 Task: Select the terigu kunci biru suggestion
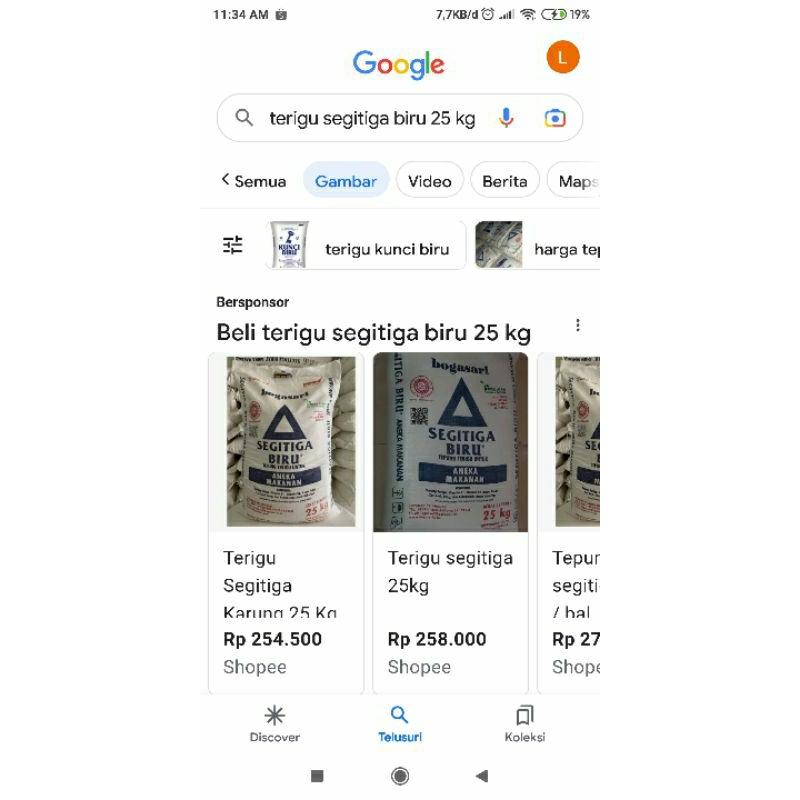[x=367, y=246]
